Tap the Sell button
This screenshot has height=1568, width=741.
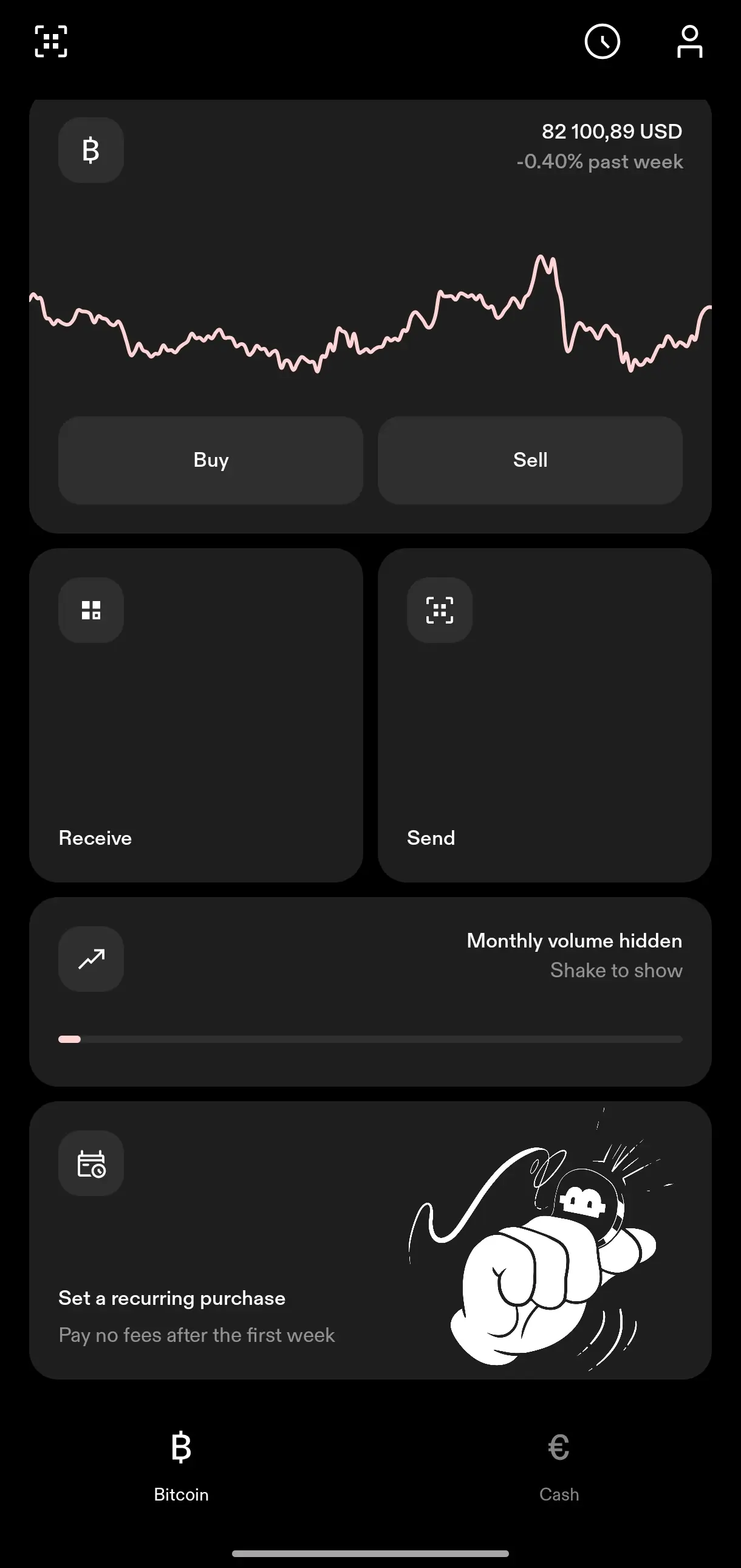(x=530, y=460)
